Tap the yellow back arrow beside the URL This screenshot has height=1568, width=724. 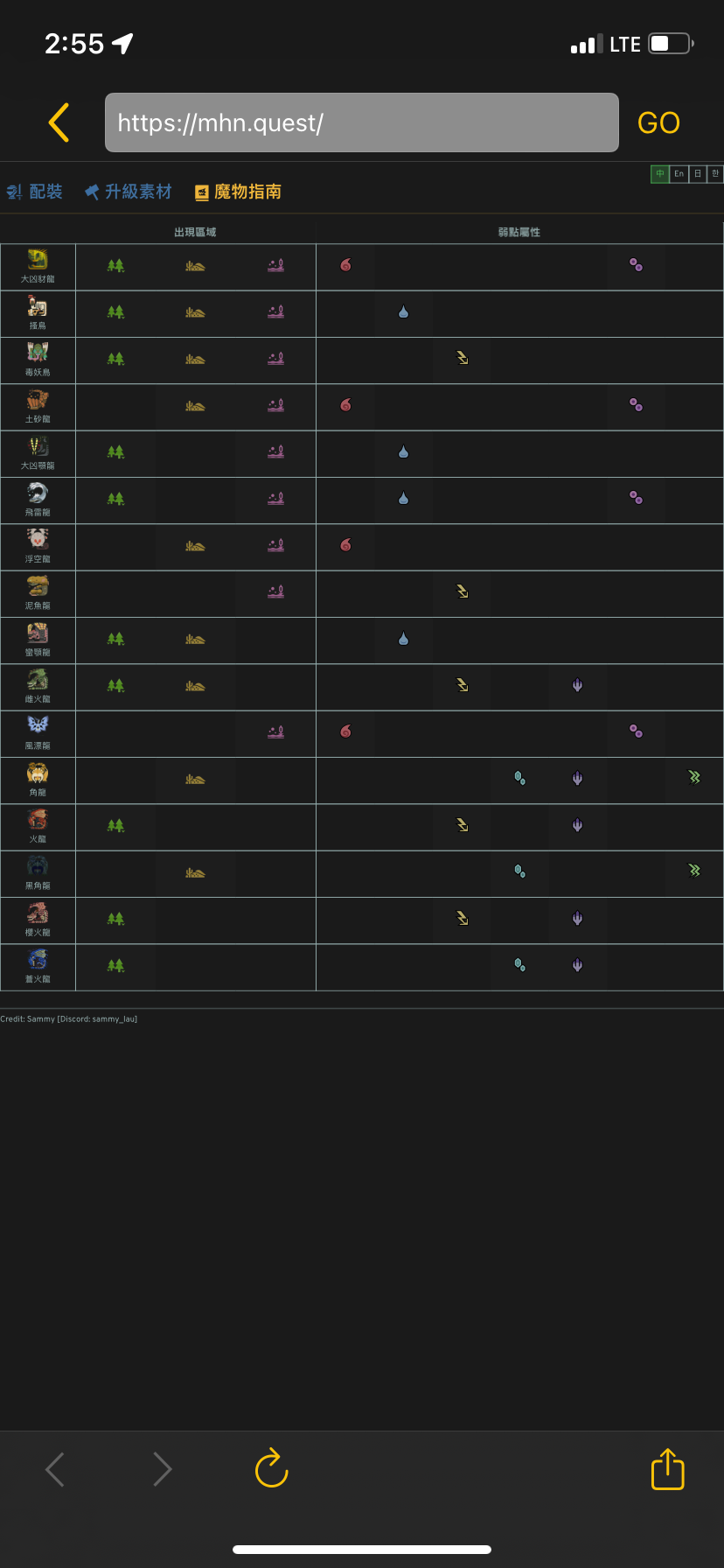coord(59,122)
